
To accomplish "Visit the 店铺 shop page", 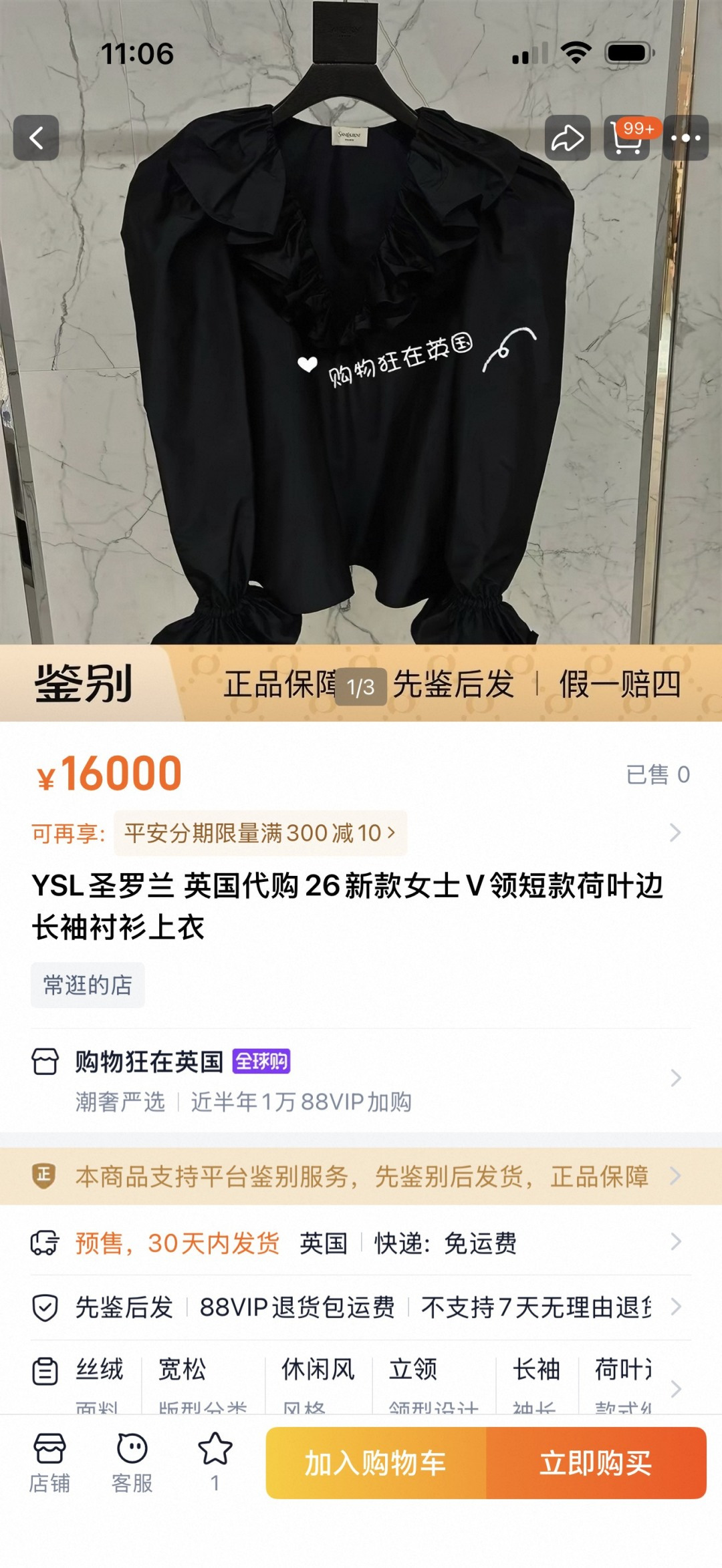I will (49, 1463).
